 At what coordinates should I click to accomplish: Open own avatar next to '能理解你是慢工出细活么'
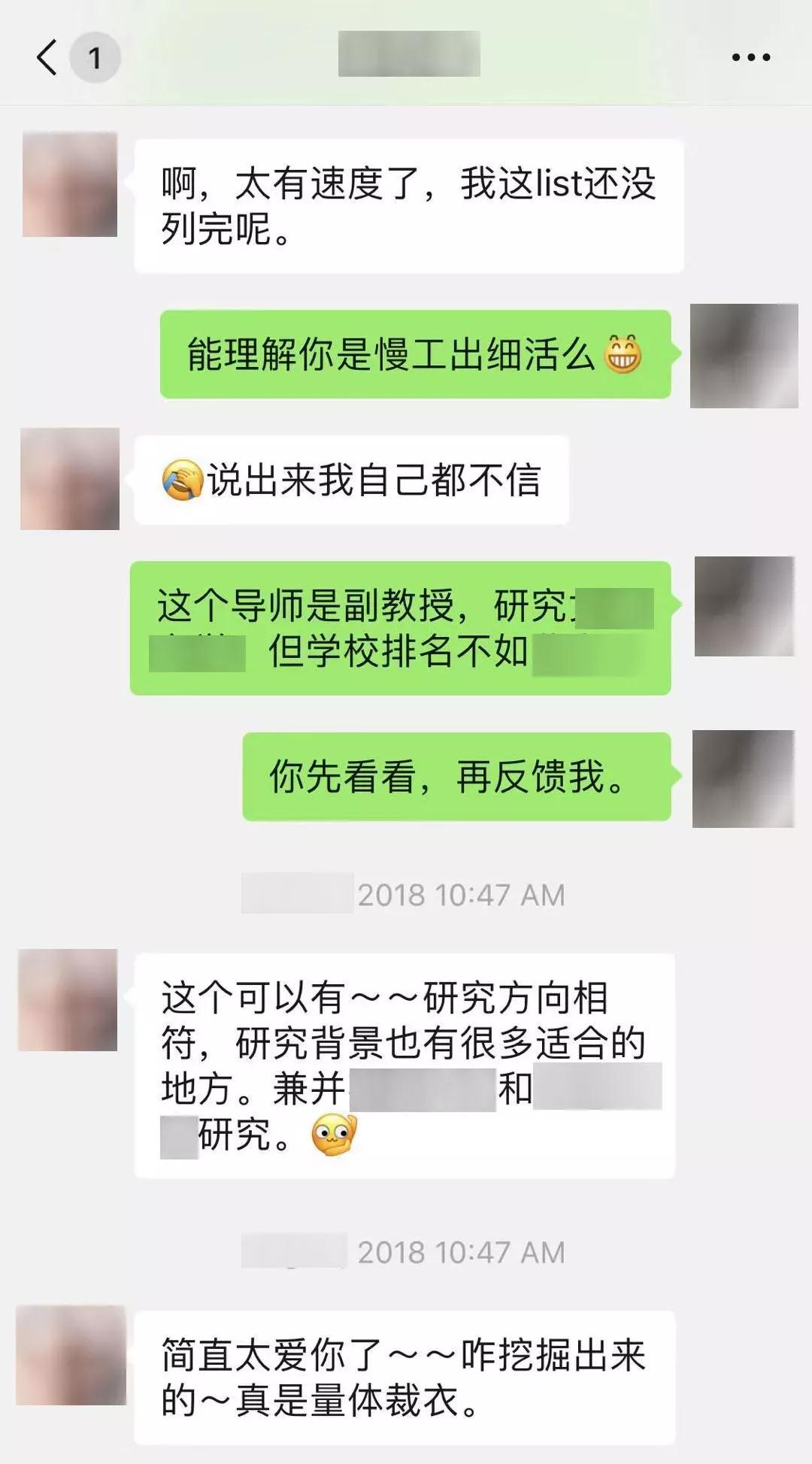(744, 356)
